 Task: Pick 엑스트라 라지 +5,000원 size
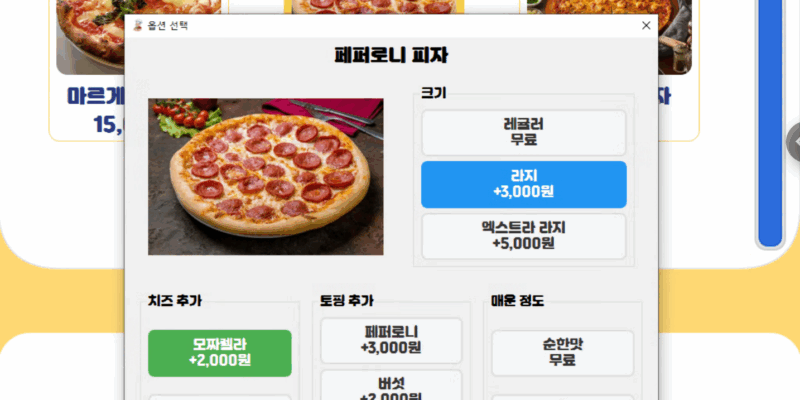click(x=524, y=236)
